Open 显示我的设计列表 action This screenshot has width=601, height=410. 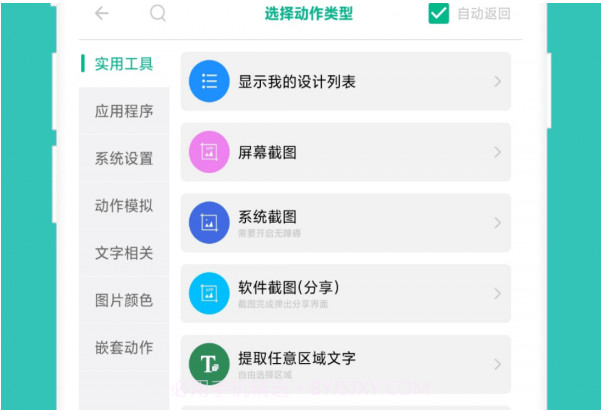[345, 82]
